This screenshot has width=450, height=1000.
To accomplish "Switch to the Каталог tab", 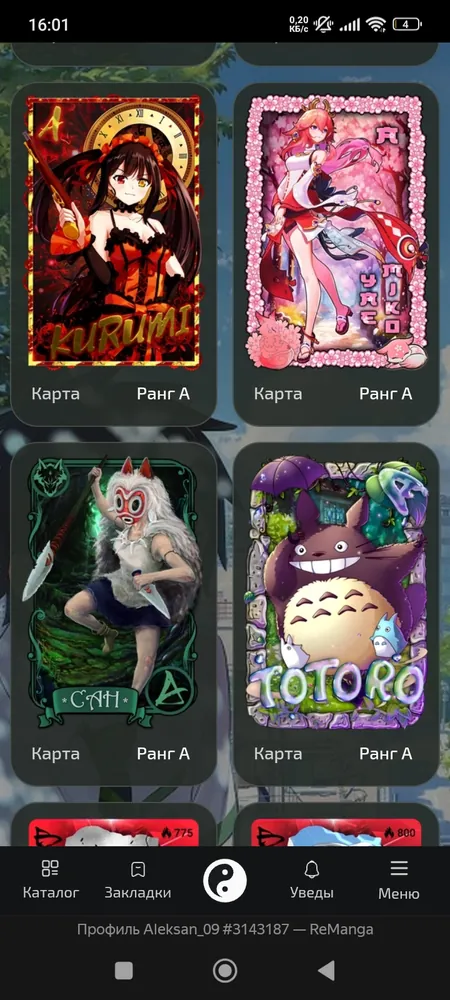I will tap(50, 880).
